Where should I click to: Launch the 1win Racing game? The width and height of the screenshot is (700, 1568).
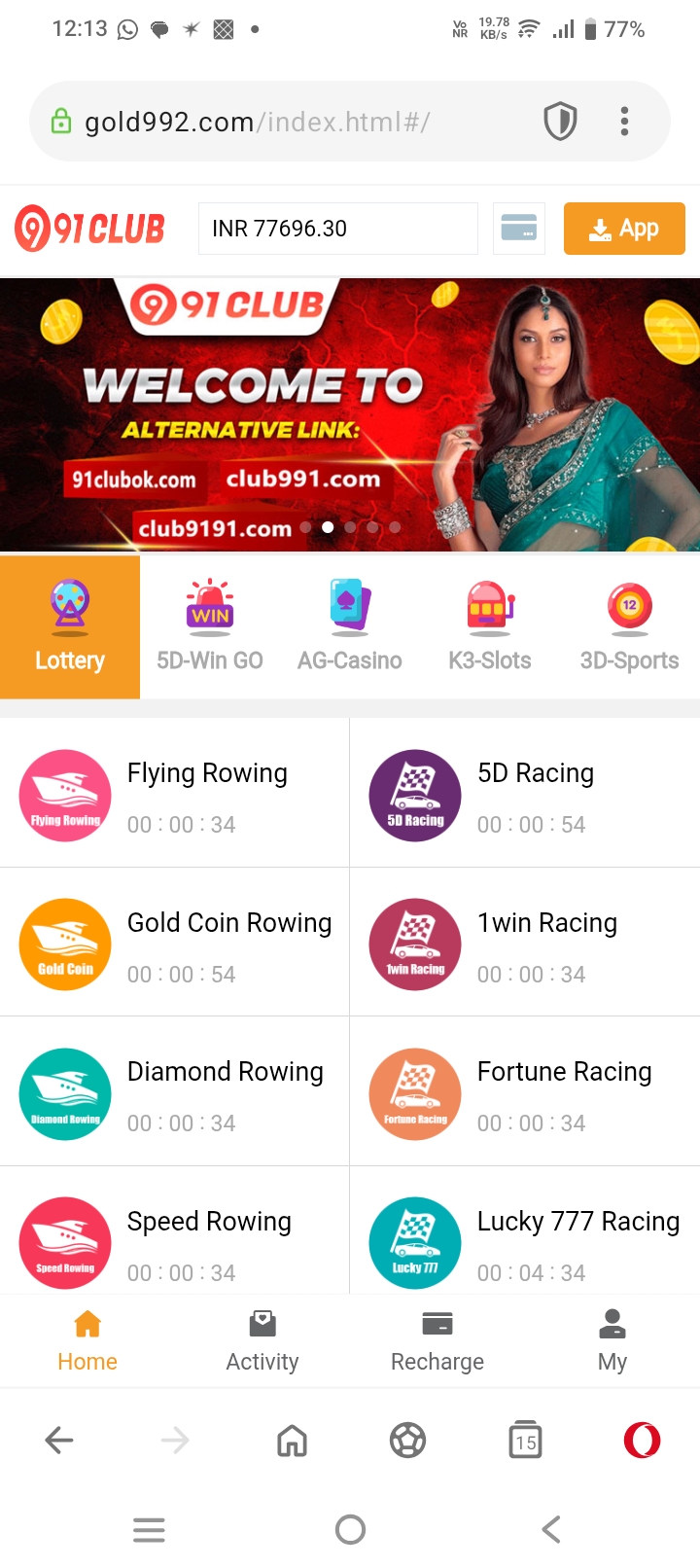coord(525,944)
